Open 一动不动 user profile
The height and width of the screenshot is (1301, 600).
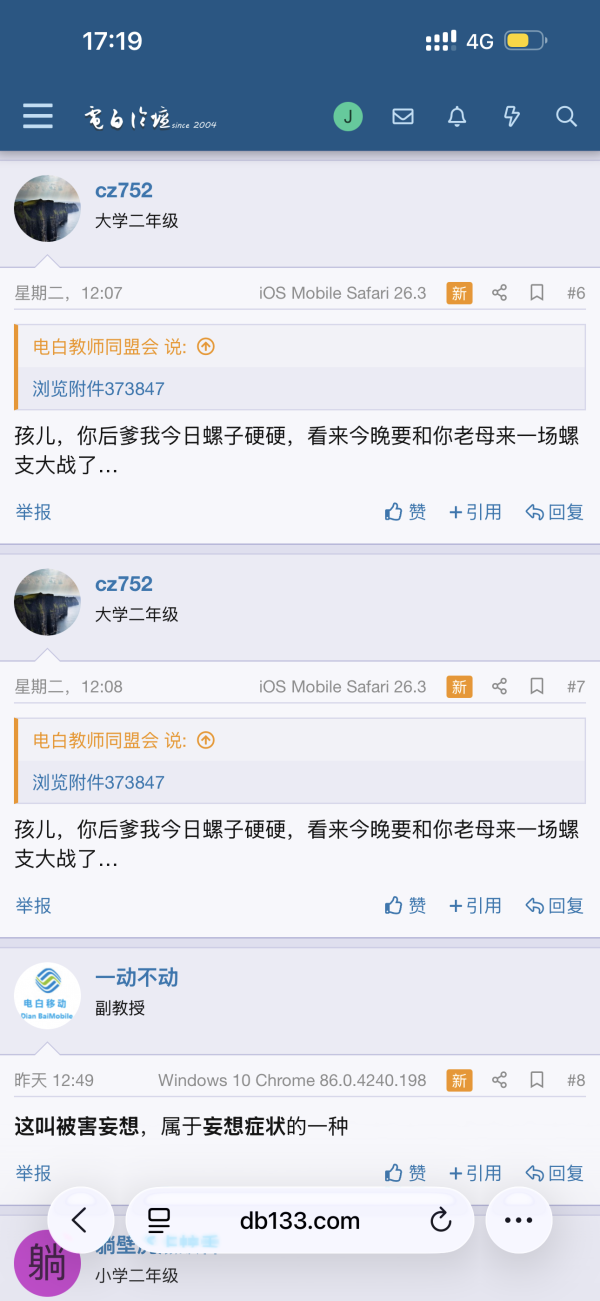pos(137,978)
